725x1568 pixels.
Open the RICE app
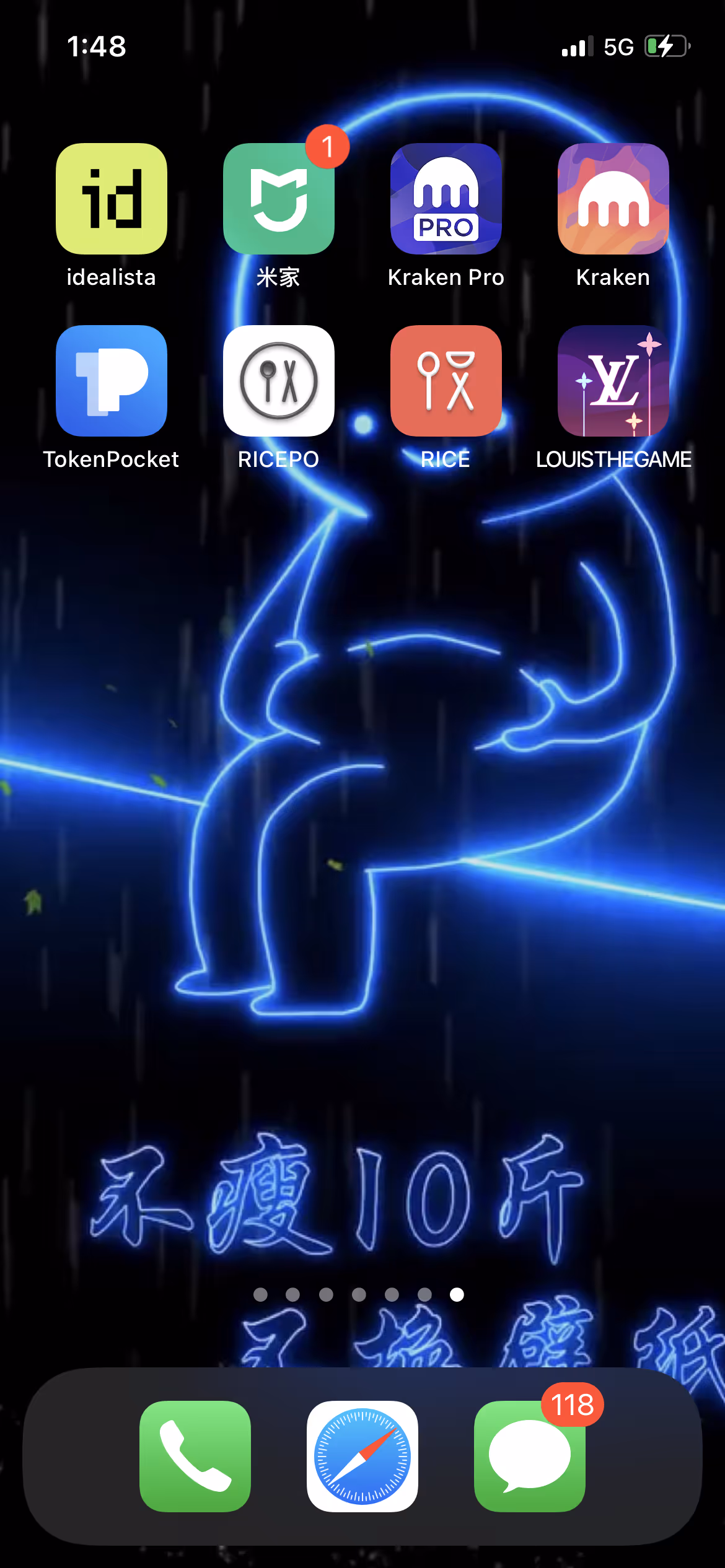pyautogui.click(x=446, y=381)
